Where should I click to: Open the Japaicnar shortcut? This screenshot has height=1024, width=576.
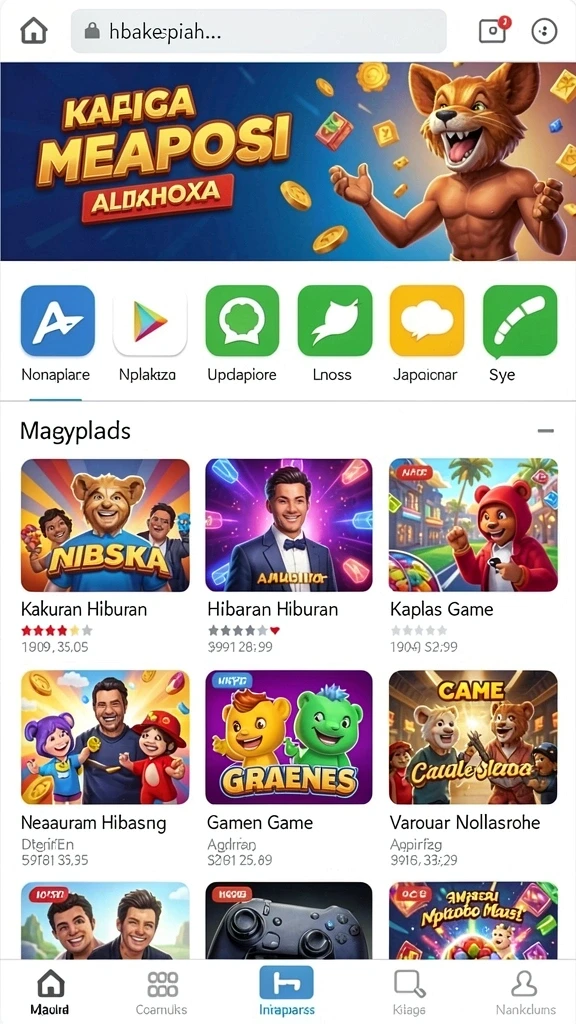click(426, 334)
